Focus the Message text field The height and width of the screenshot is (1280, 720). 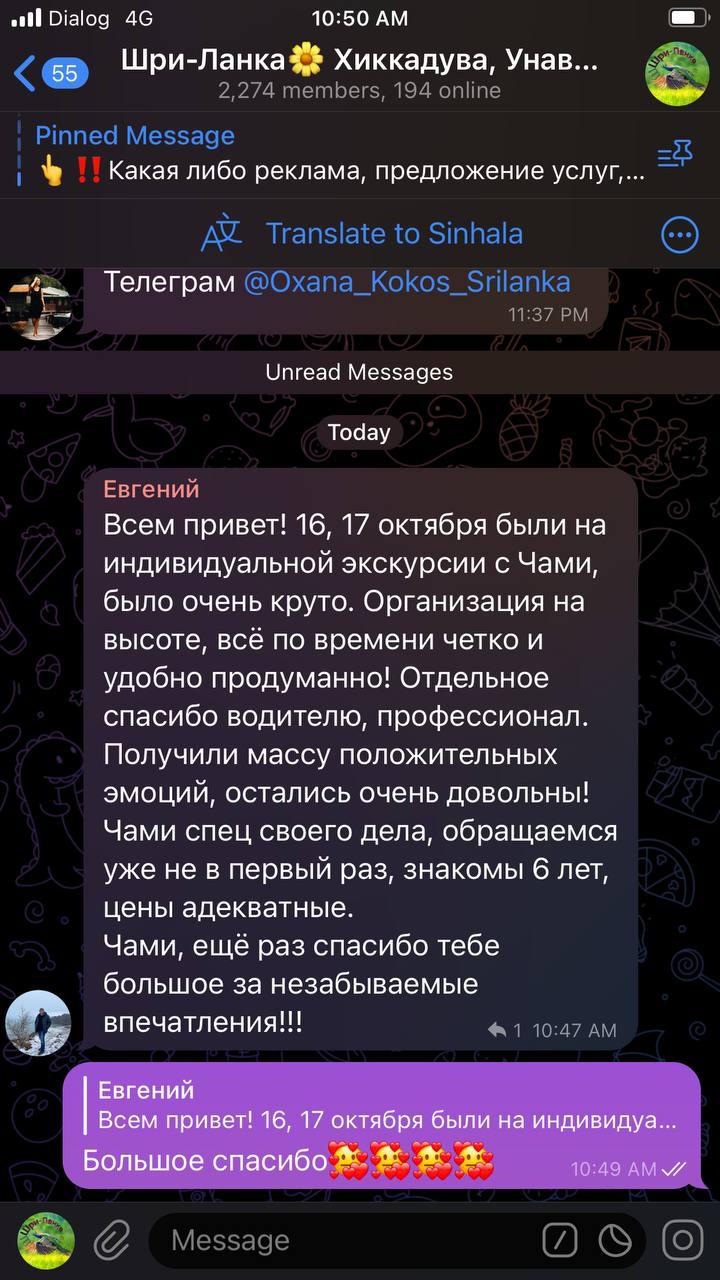click(340, 1241)
